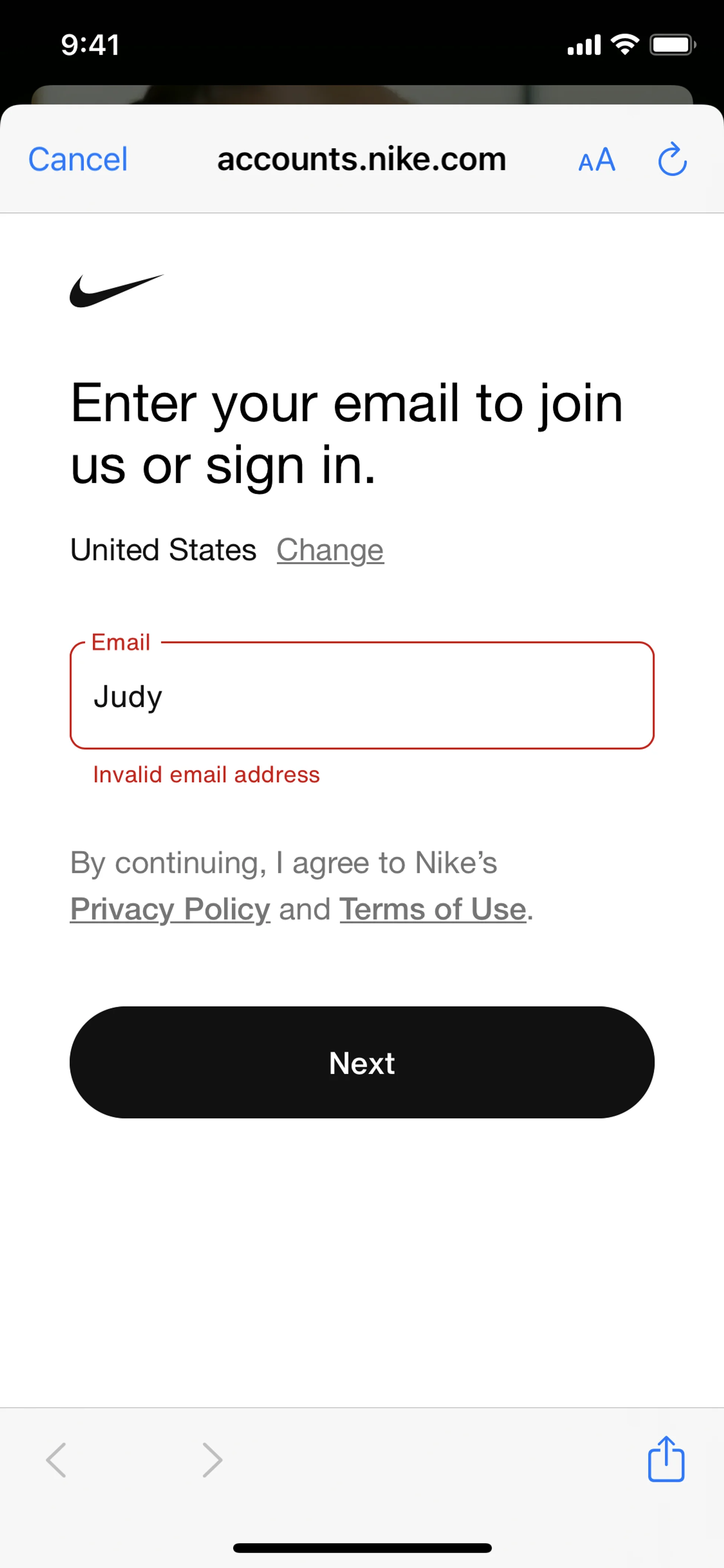Cancel the Nike sign-in web view

(78, 160)
